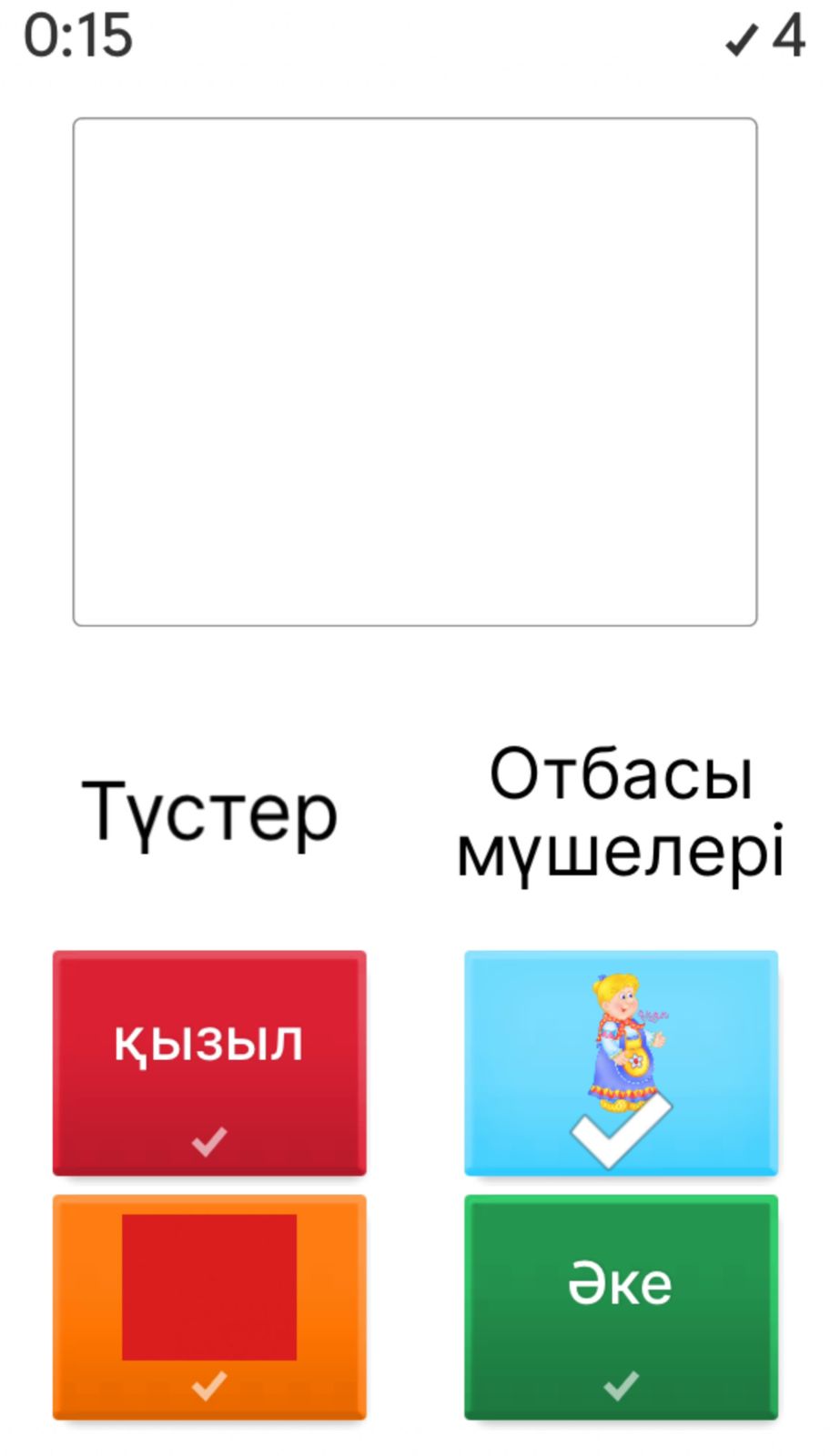830x1456 pixels.
Task: Tap the red square color card
Action: 209,1306
